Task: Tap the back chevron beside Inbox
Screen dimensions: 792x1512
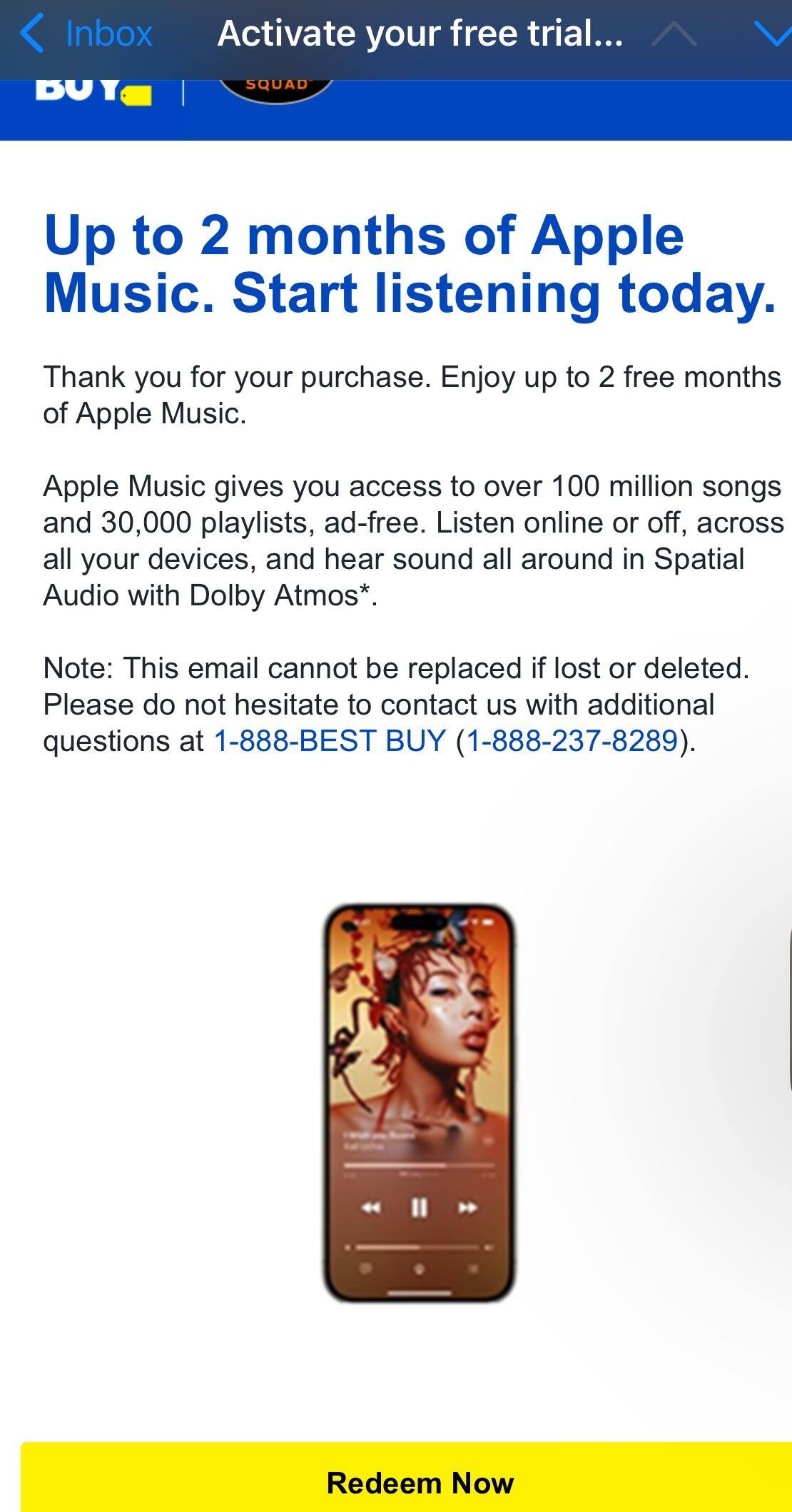Action: click(x=29, y=32)
